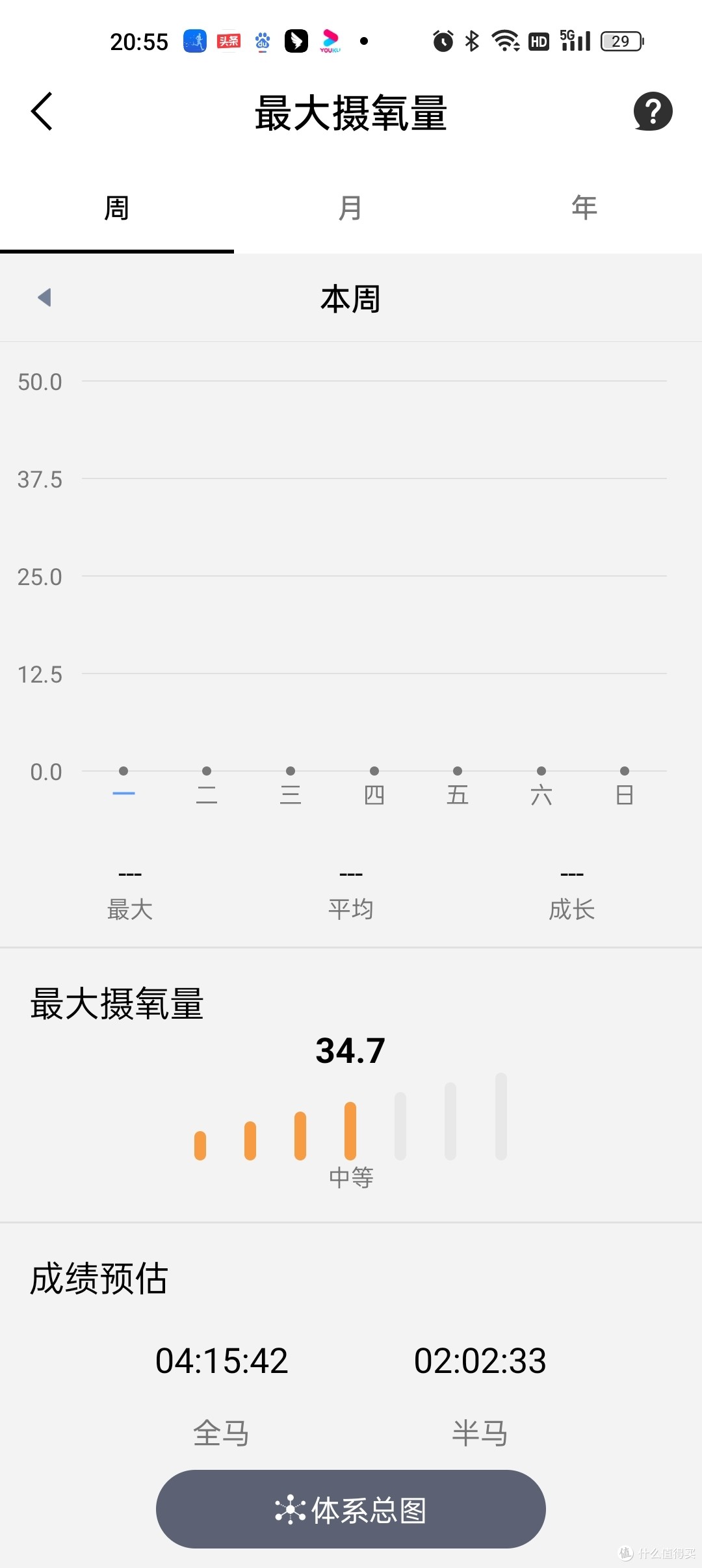Go back from 最大摄氧量 page
The height and width of the screenshot is (1568, 702).
point(42,111)
